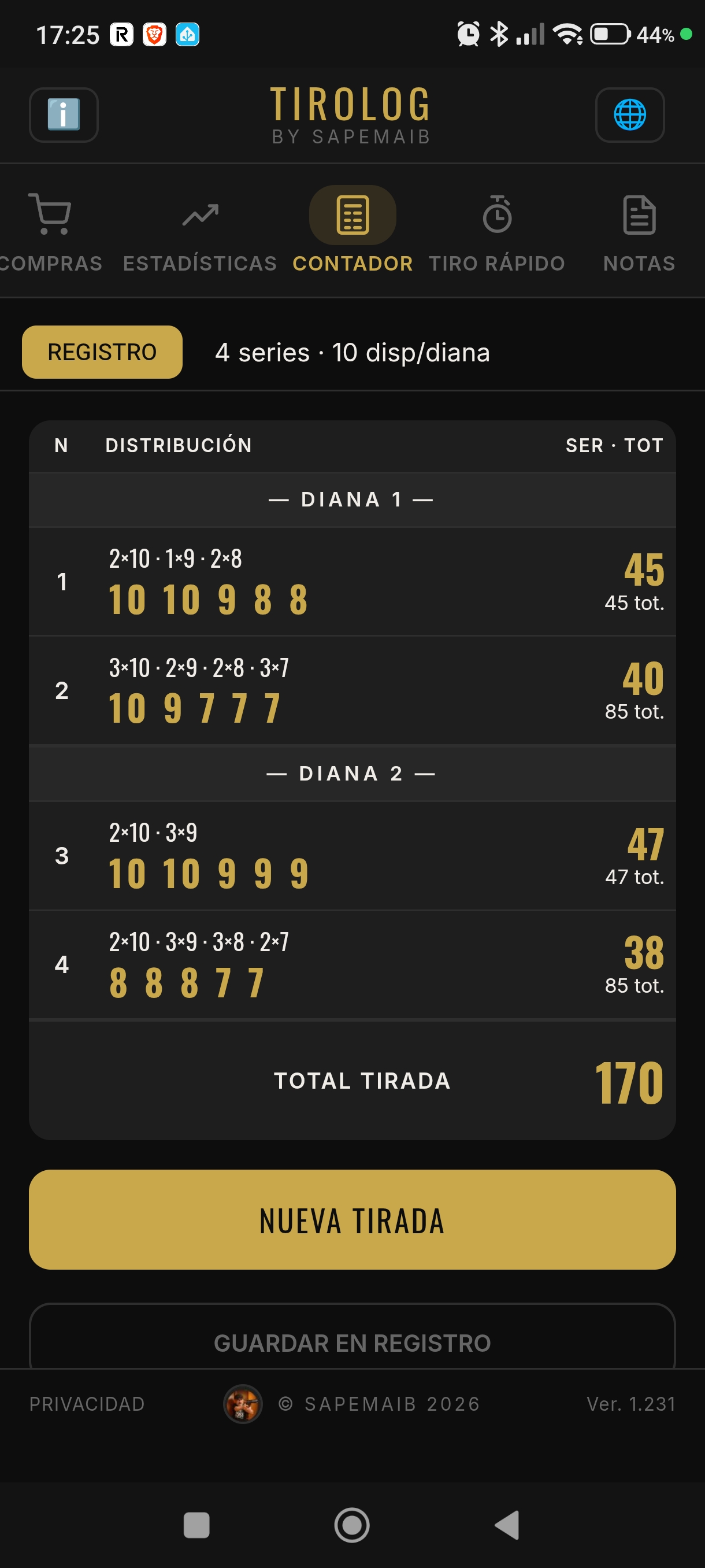Switch to the COMPRAS tab
The height and width of the screenshot is (1568, 705).
point(50,231)
